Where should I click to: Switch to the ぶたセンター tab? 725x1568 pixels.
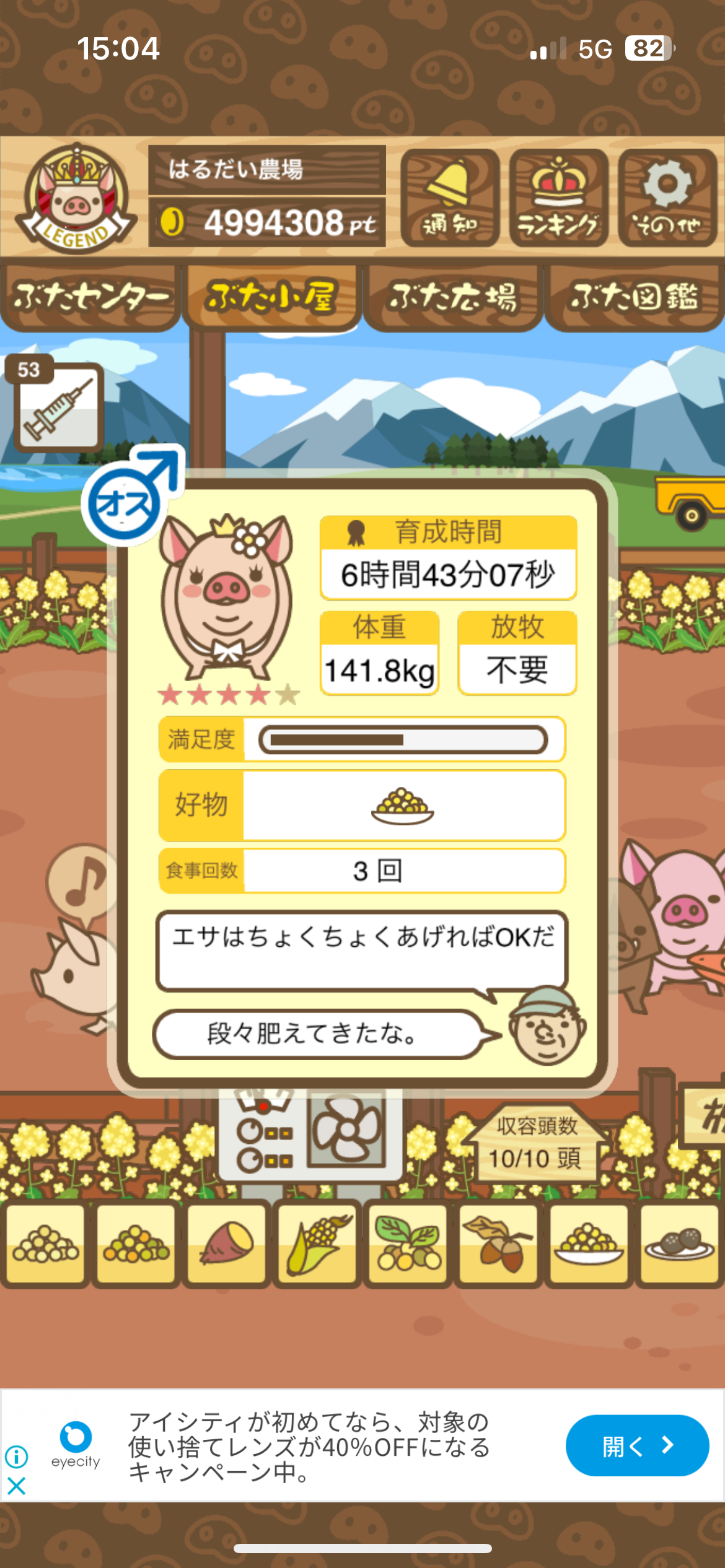coord(90,297)
